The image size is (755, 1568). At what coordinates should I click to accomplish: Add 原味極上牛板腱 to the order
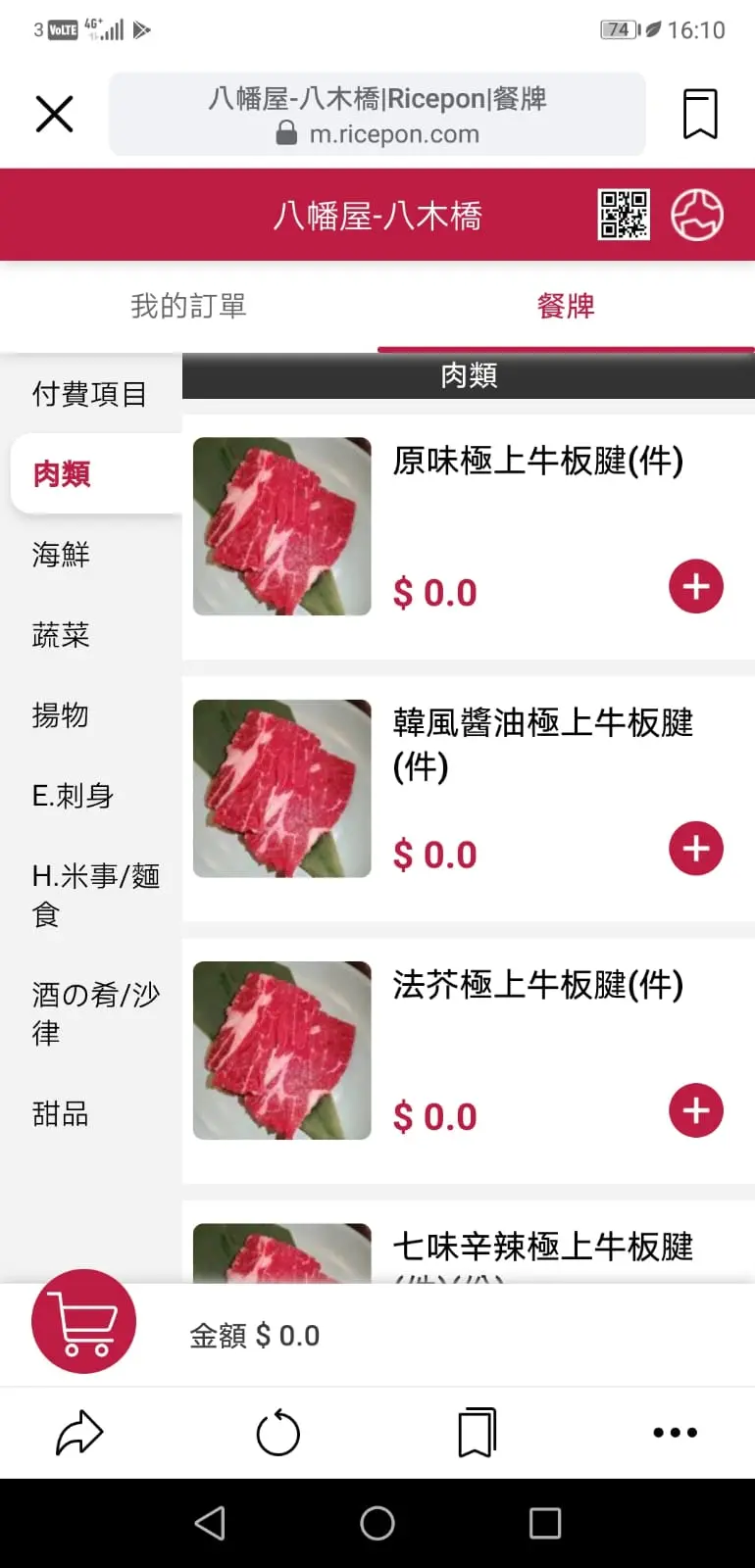pyautogui.click(x=696, y=586)
